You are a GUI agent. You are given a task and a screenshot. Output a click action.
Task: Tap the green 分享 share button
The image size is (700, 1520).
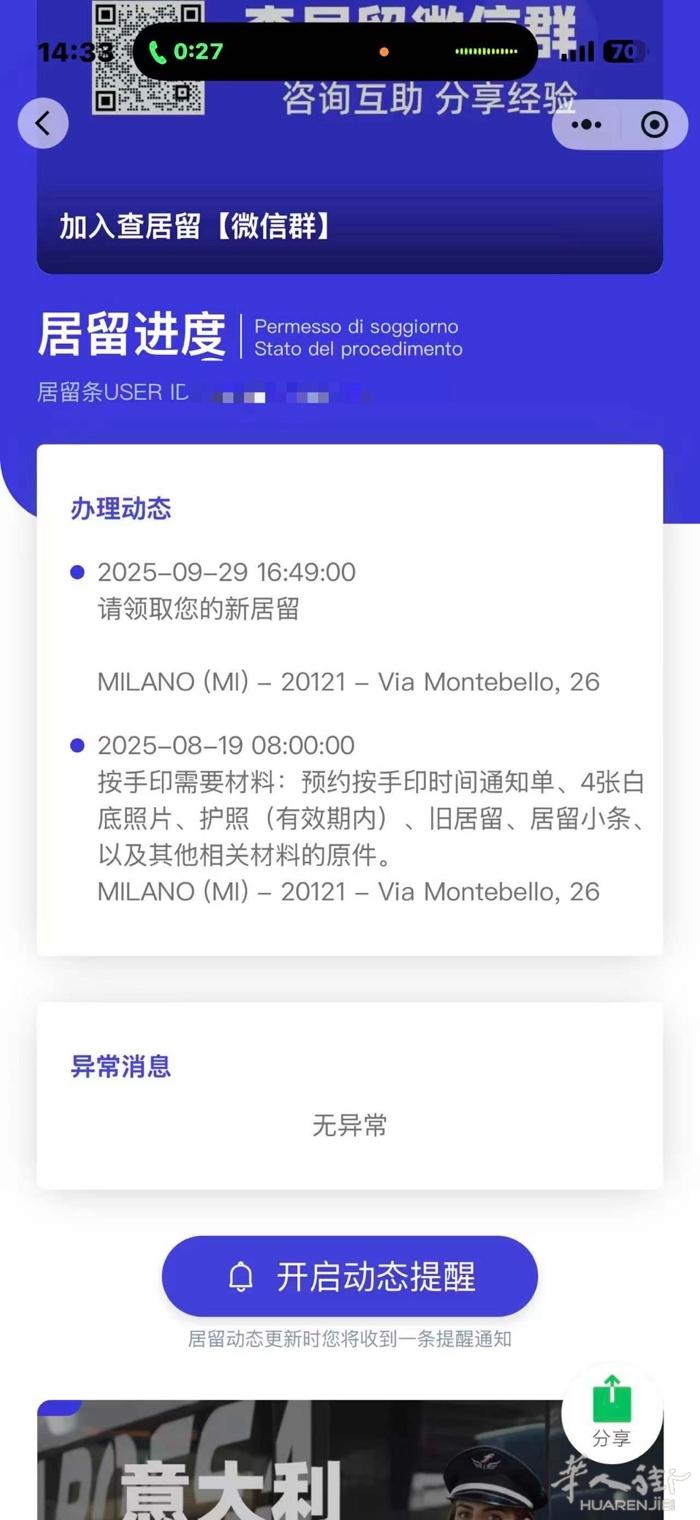(611, 1411)
